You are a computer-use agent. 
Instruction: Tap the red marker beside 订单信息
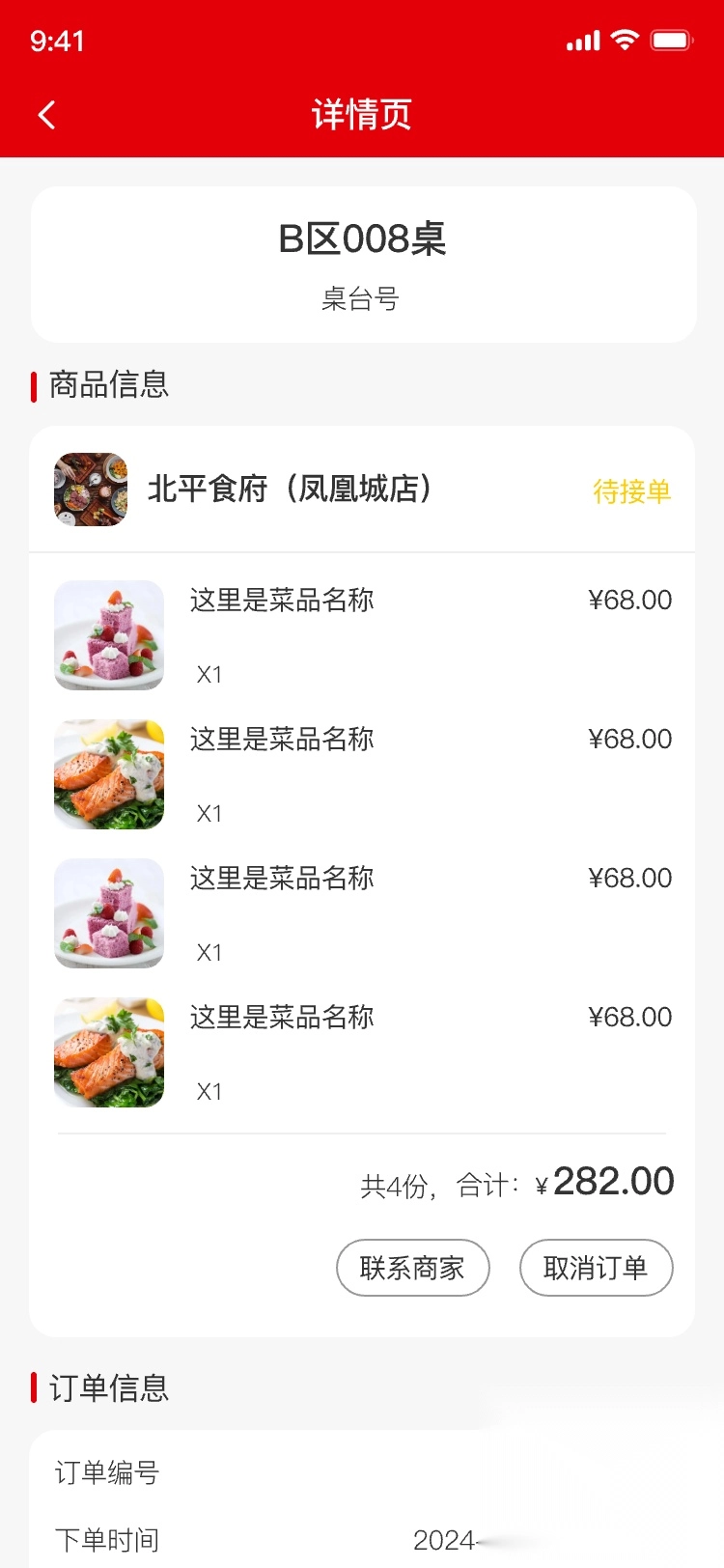pyautogui.click(x=32, y=1389)
